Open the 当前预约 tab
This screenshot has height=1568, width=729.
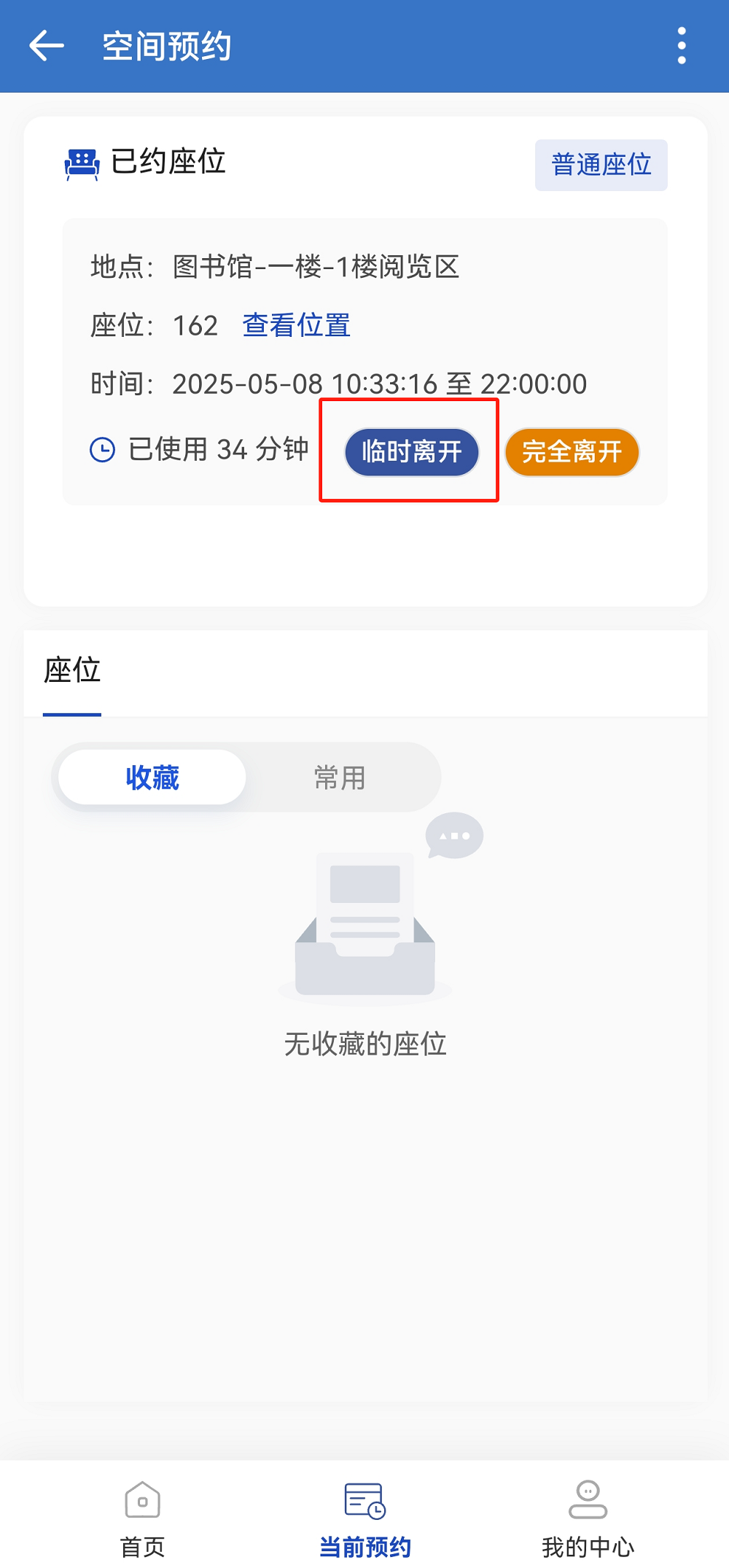(x=365, y=1518)
